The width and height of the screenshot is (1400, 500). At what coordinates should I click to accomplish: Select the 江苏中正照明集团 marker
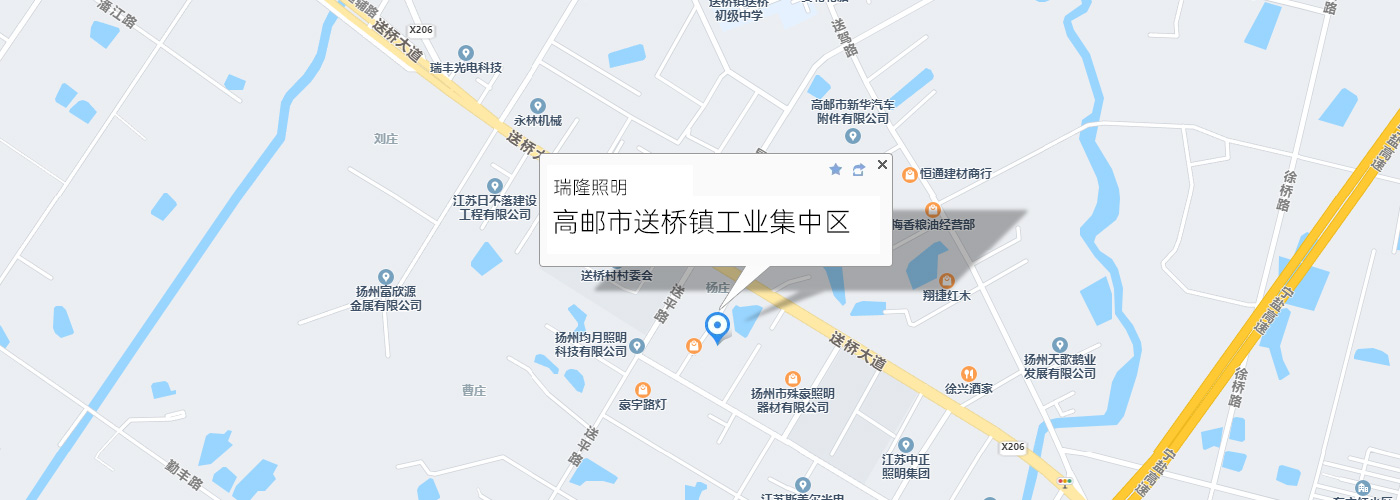tap(906, 445)
